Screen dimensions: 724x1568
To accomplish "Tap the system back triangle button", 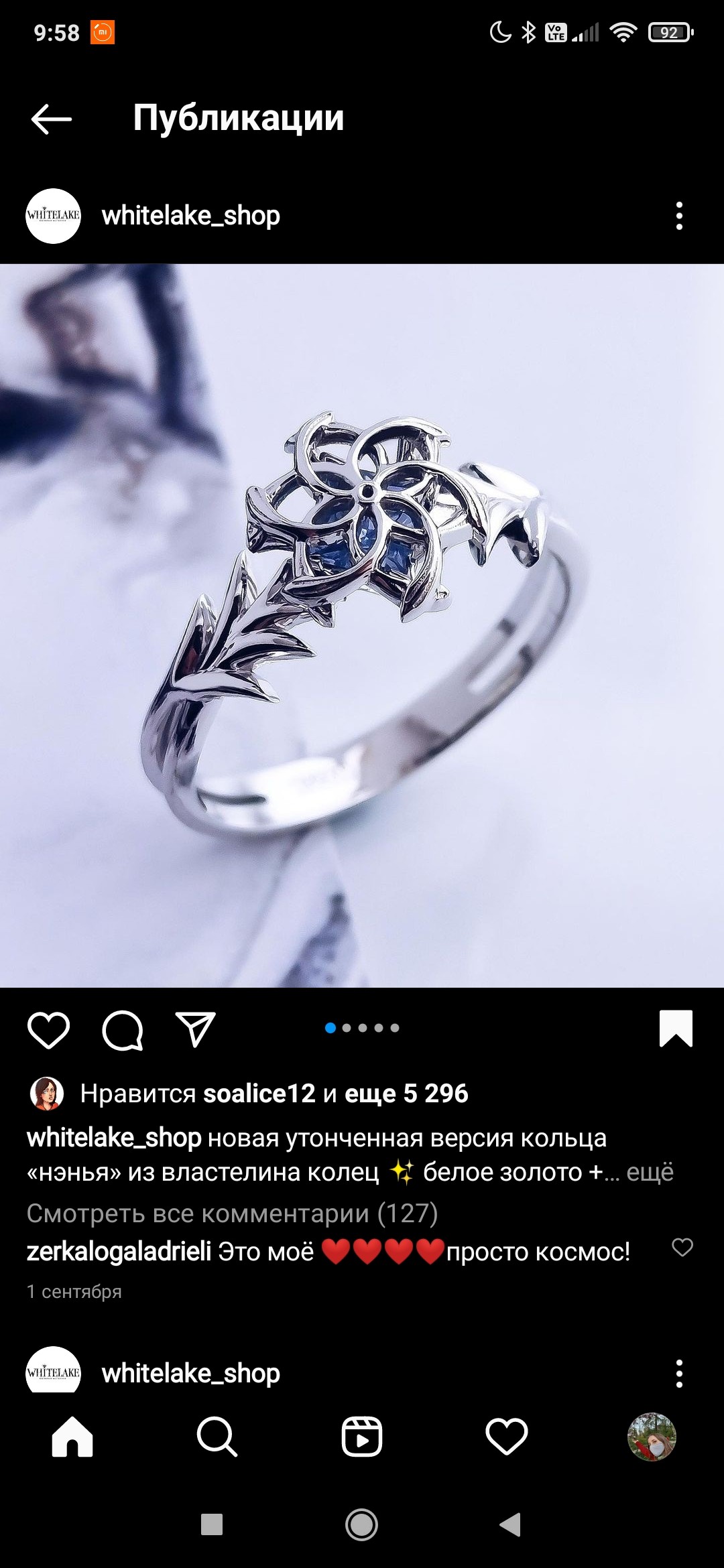I will click(511, 1524).
